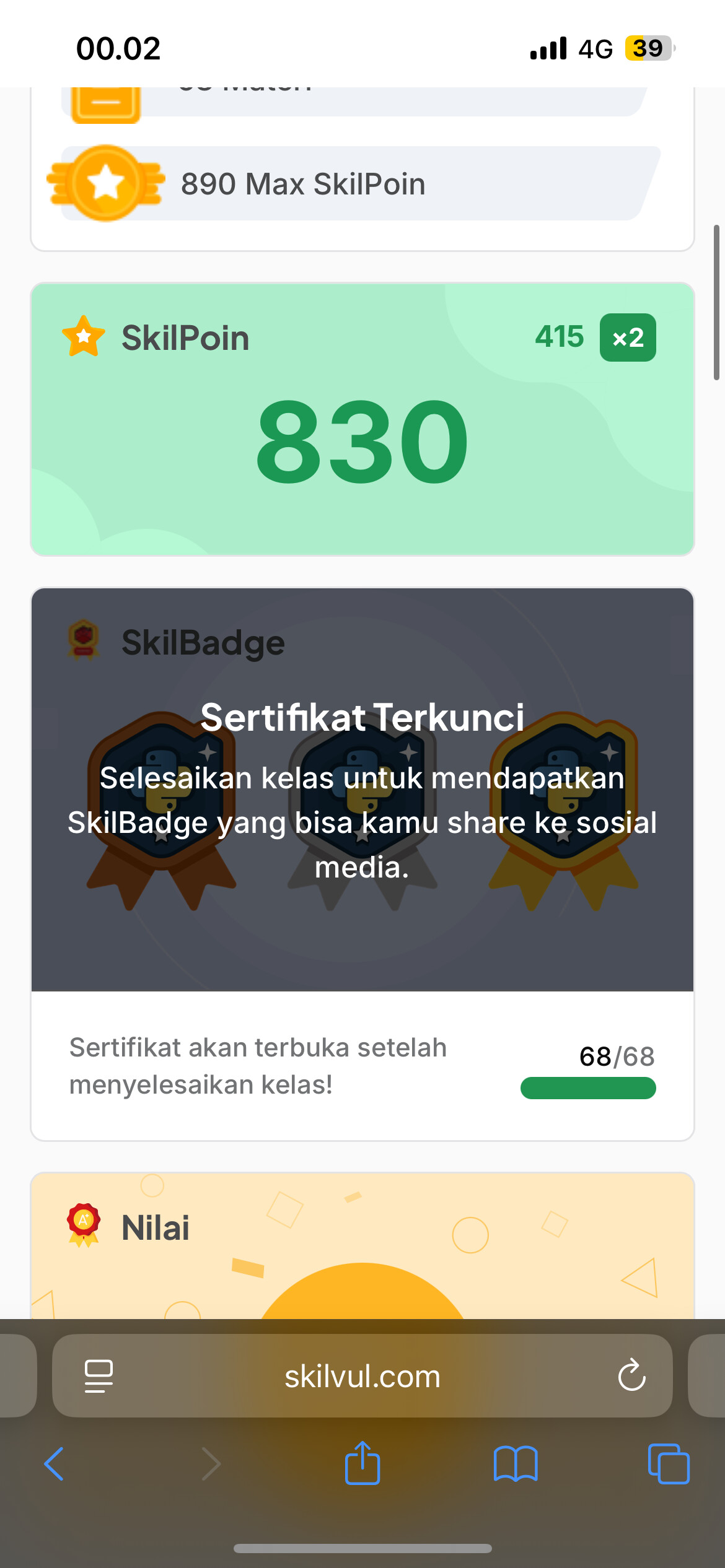Show all open Safari tabs

tap(669, 1464)
